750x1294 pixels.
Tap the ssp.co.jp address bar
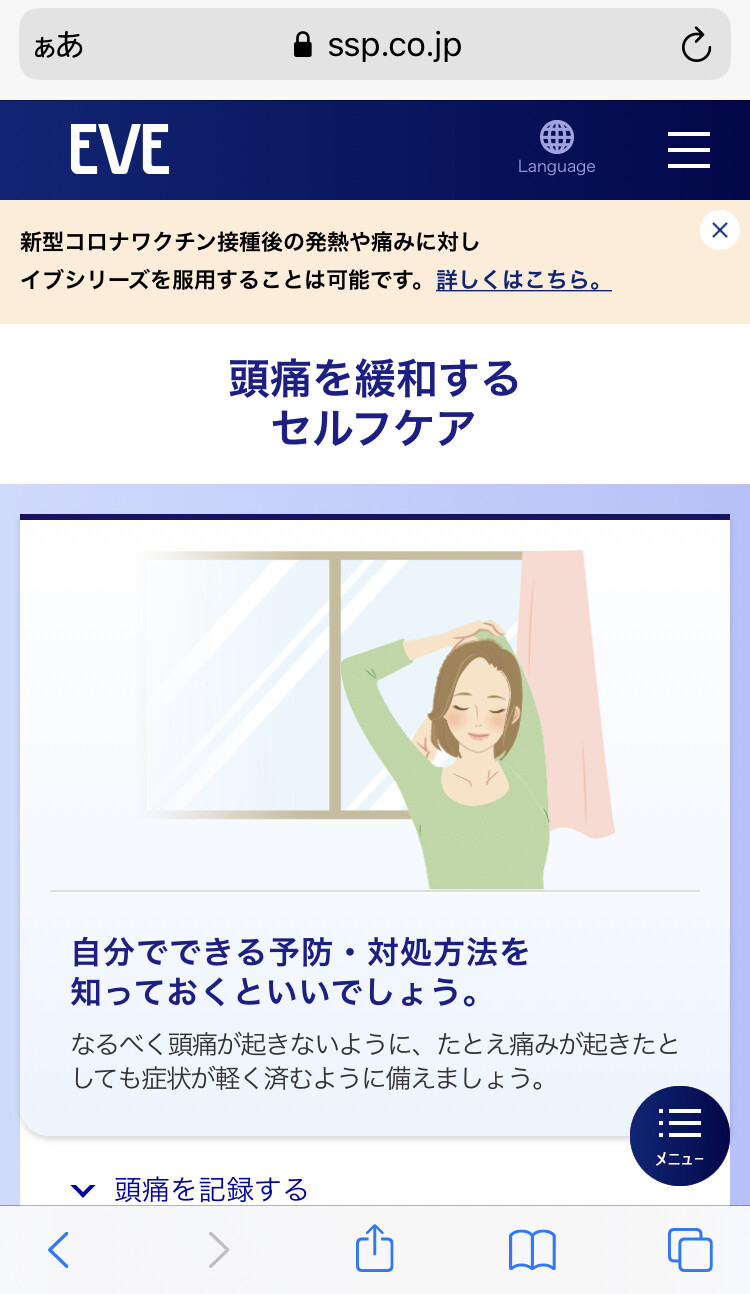[378, 45]
